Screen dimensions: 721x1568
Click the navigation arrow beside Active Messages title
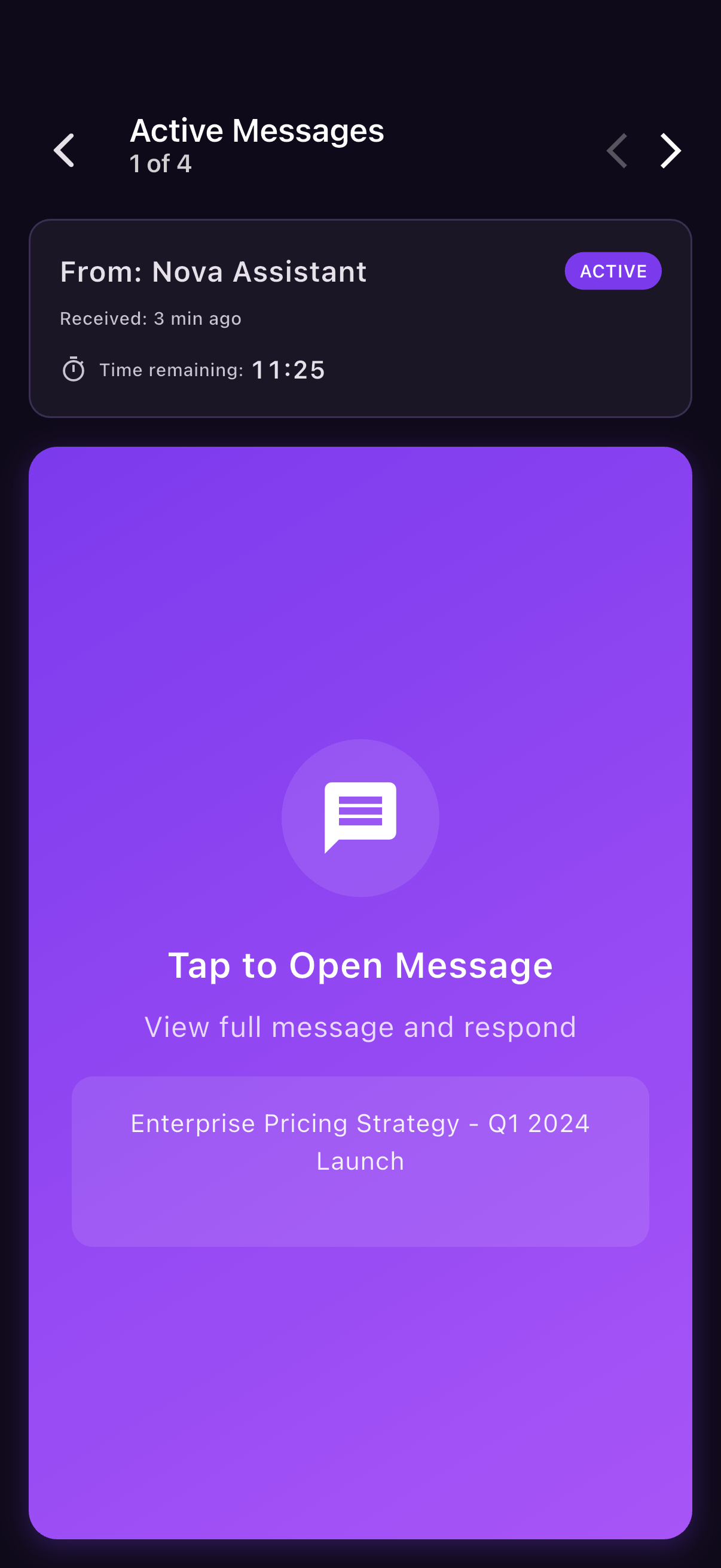65,150
